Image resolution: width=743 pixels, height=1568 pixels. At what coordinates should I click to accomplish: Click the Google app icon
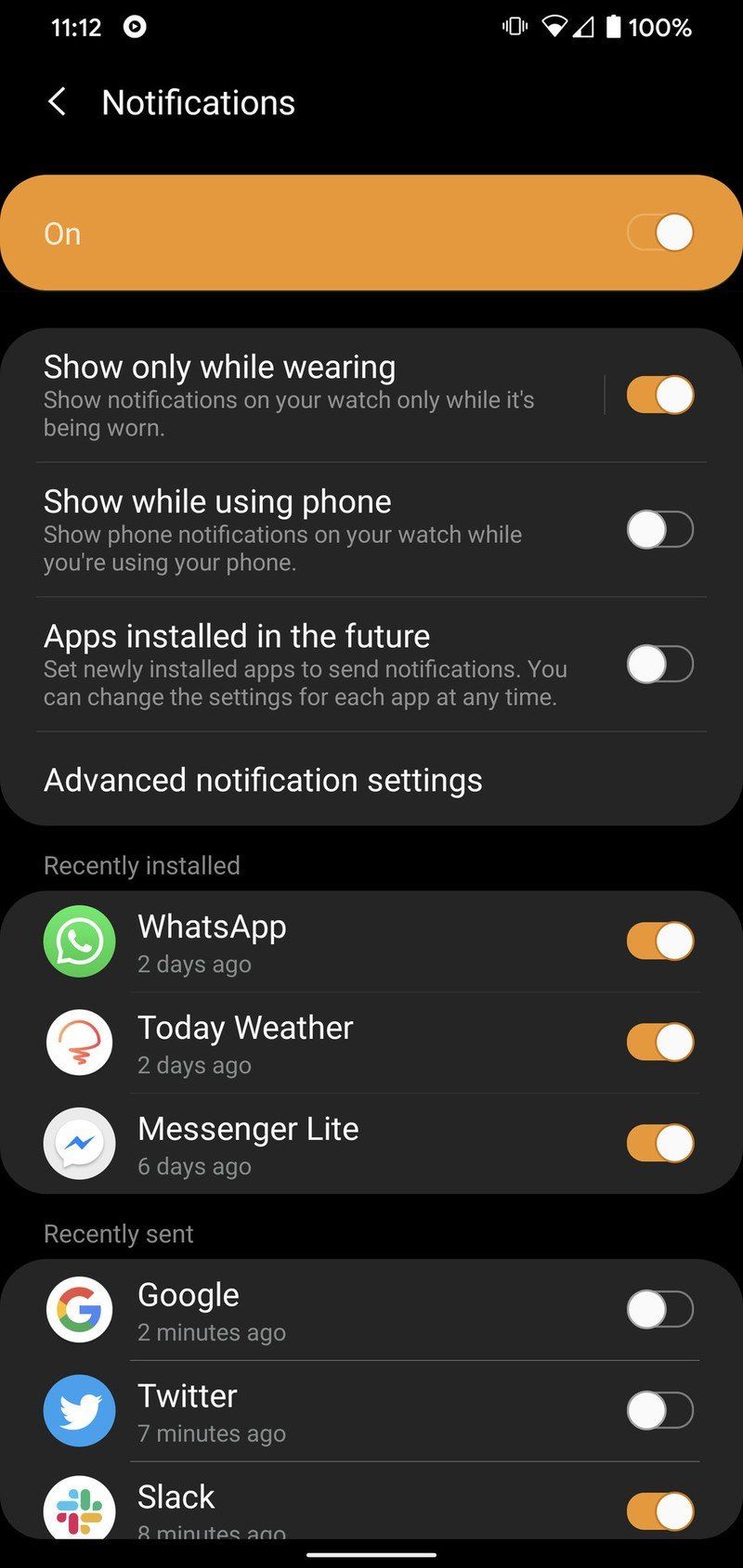pos(79,1309)
